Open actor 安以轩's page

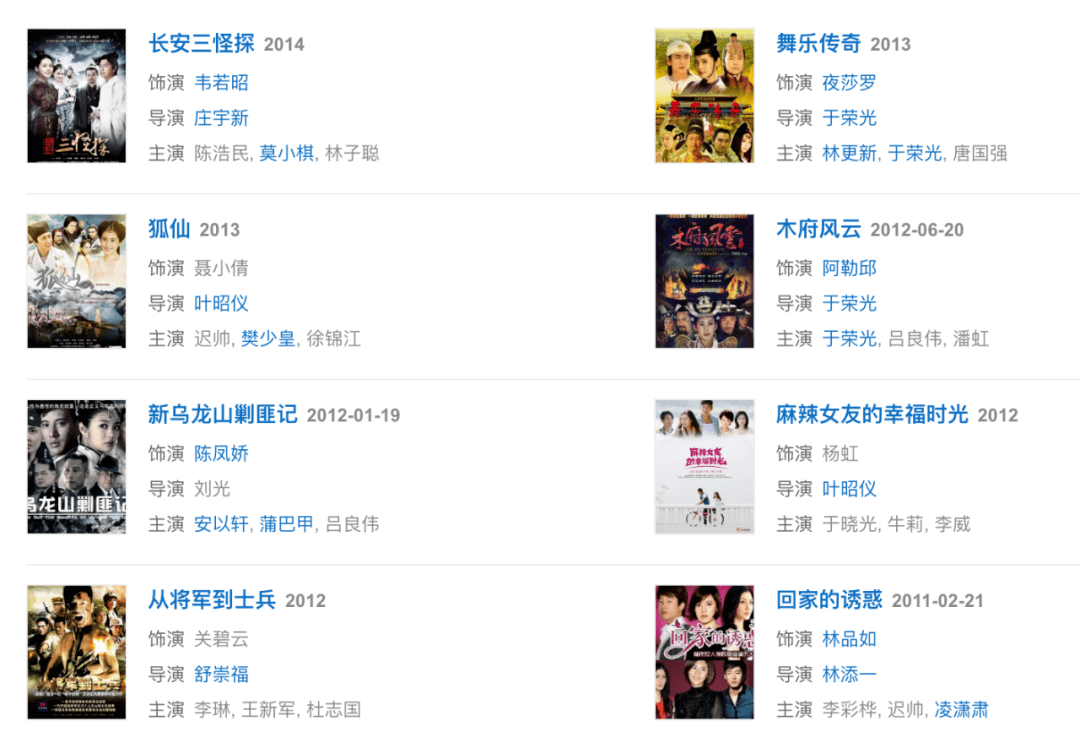[221, 524]
